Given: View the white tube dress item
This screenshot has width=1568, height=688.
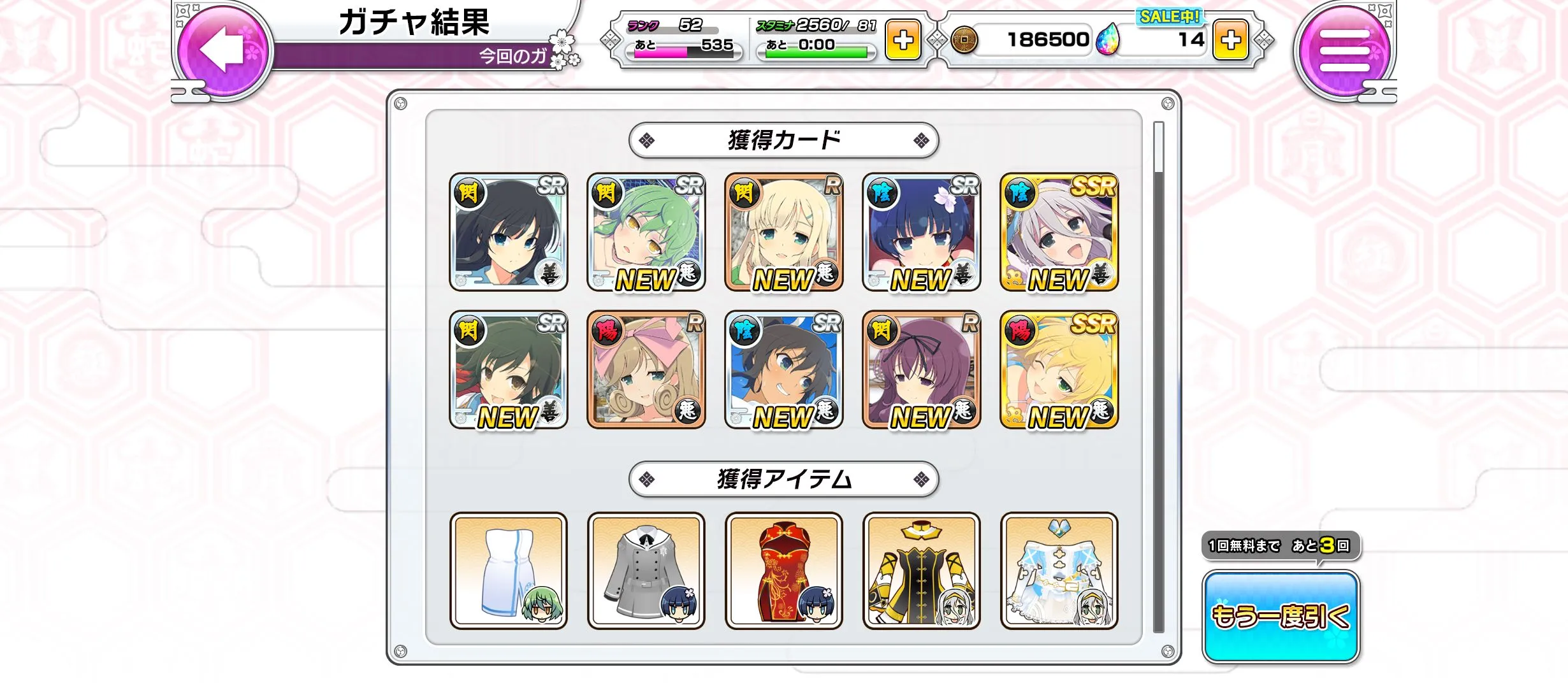Looking at the screenshot, I should coord(508,571).
